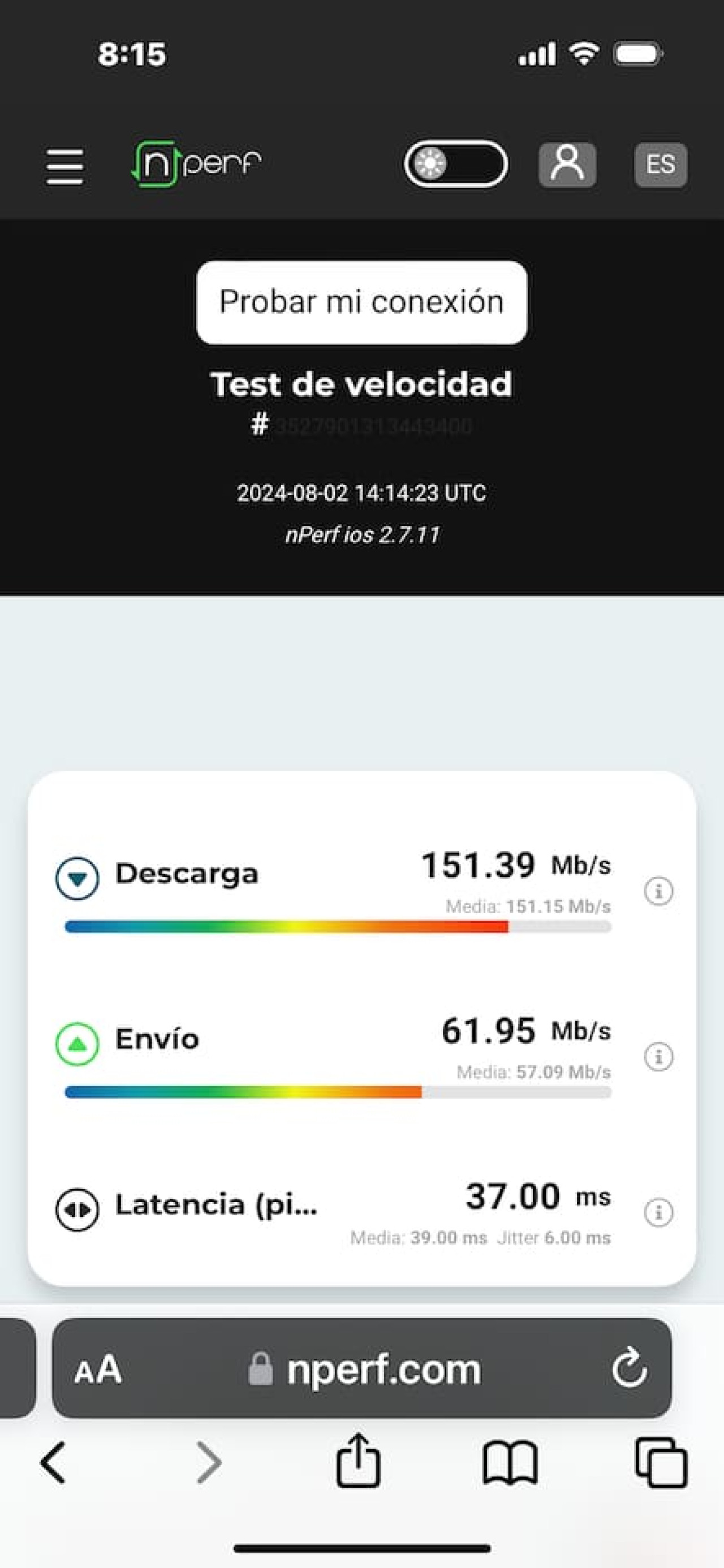724x1568 pixels.
Task: Share this page from Safari toolbar
Action: [x=358, y=1462]
